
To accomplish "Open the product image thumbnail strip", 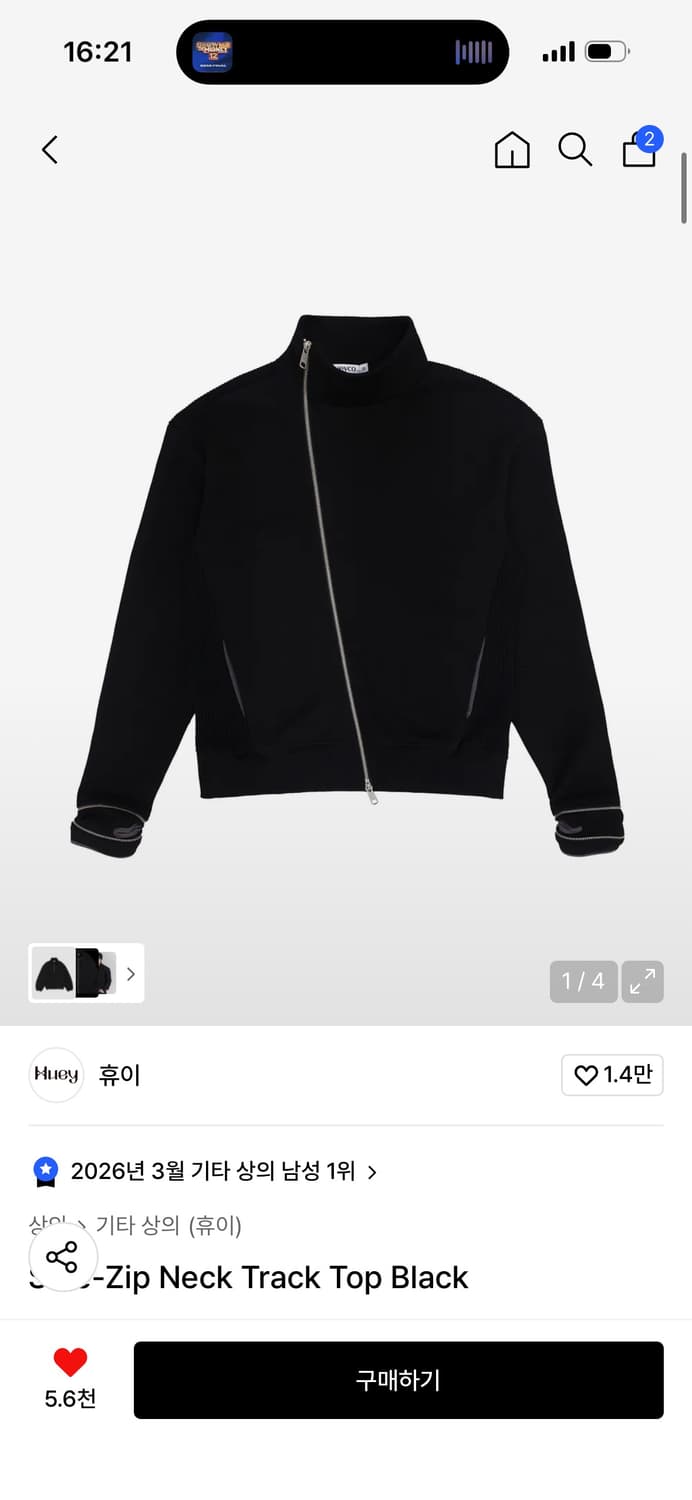I will tap(86, 973).
